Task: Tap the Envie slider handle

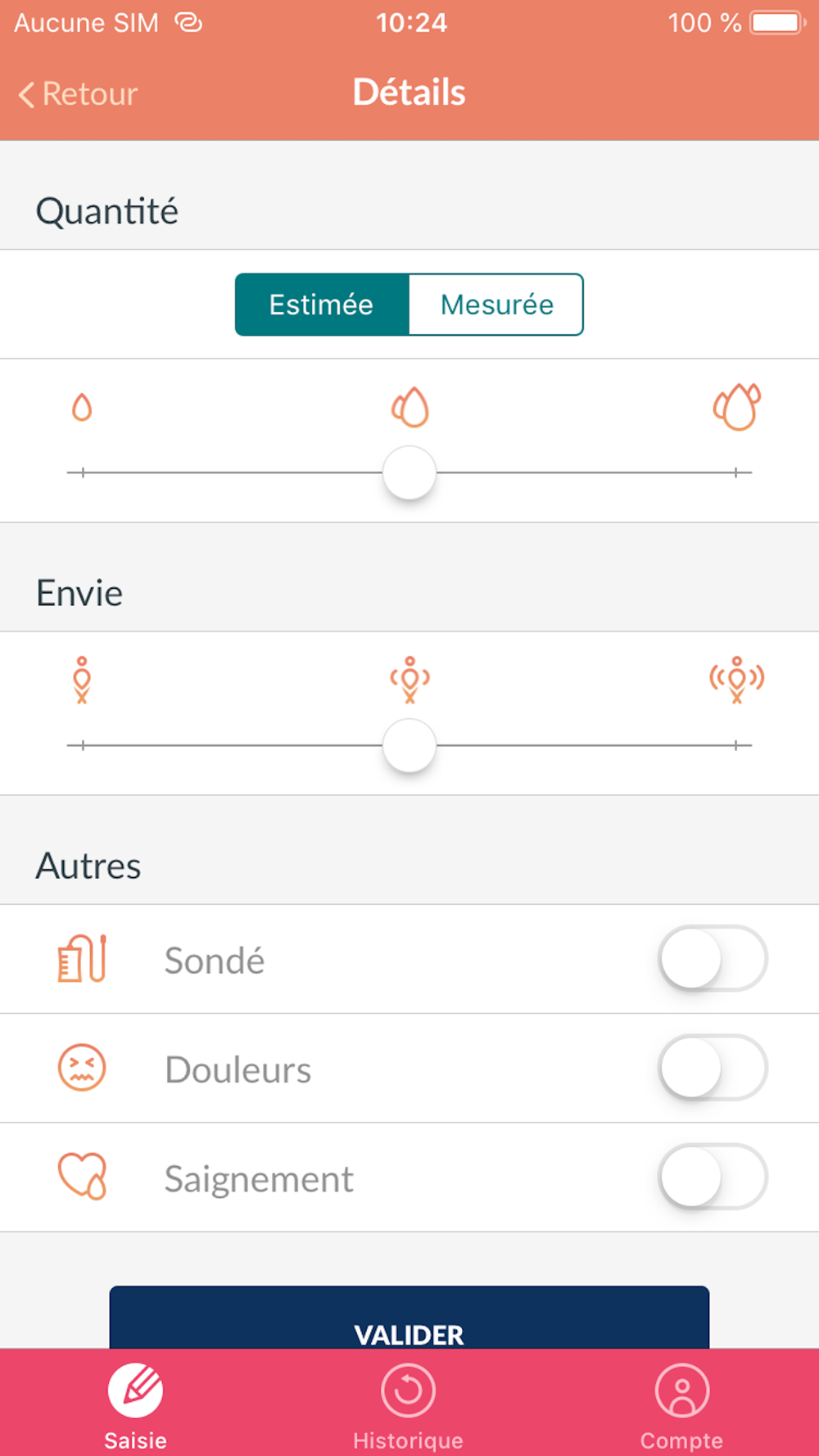Action: (x=409, y=745)
